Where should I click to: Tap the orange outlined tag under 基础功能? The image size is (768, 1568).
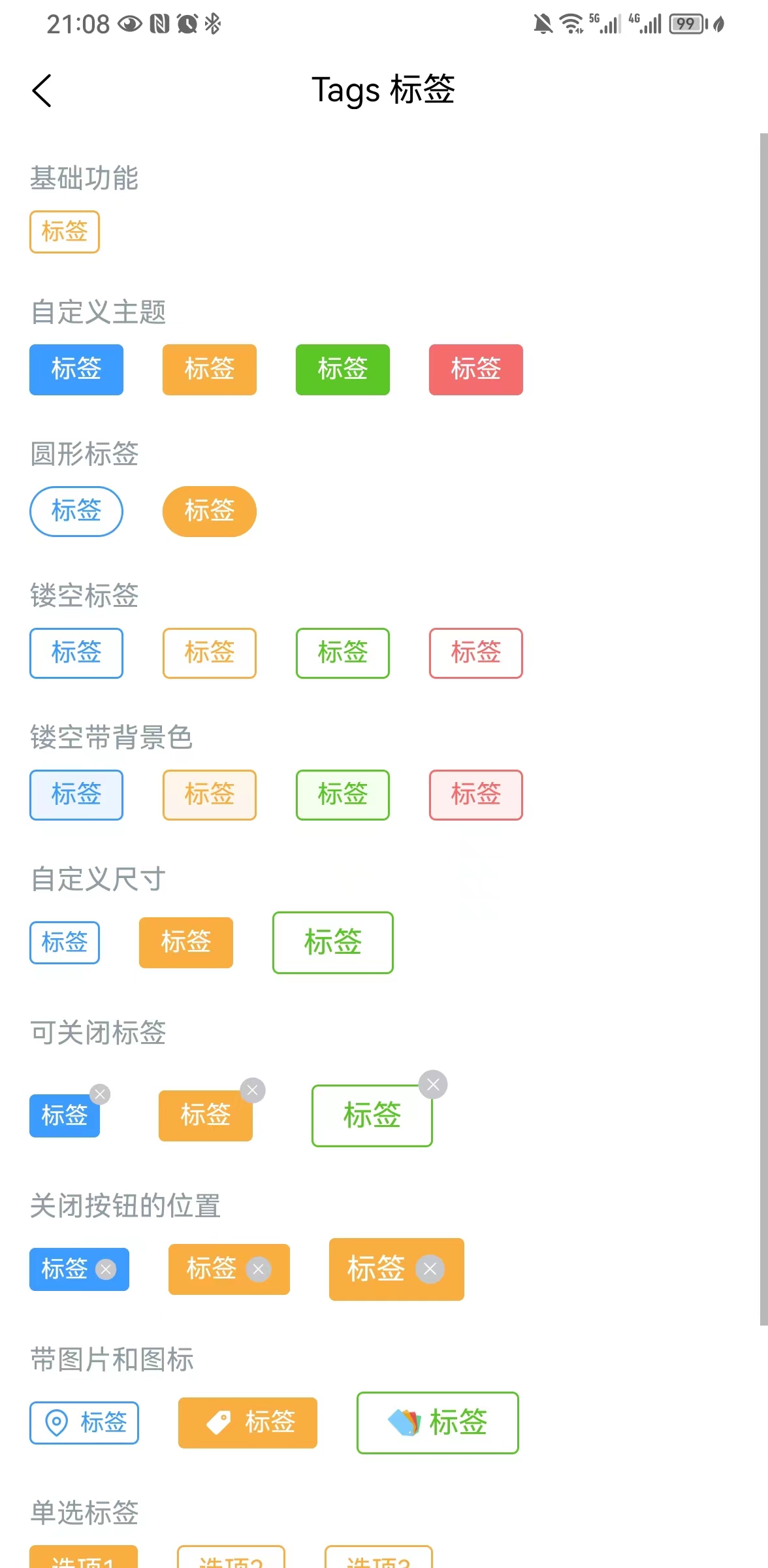[65, 231]
